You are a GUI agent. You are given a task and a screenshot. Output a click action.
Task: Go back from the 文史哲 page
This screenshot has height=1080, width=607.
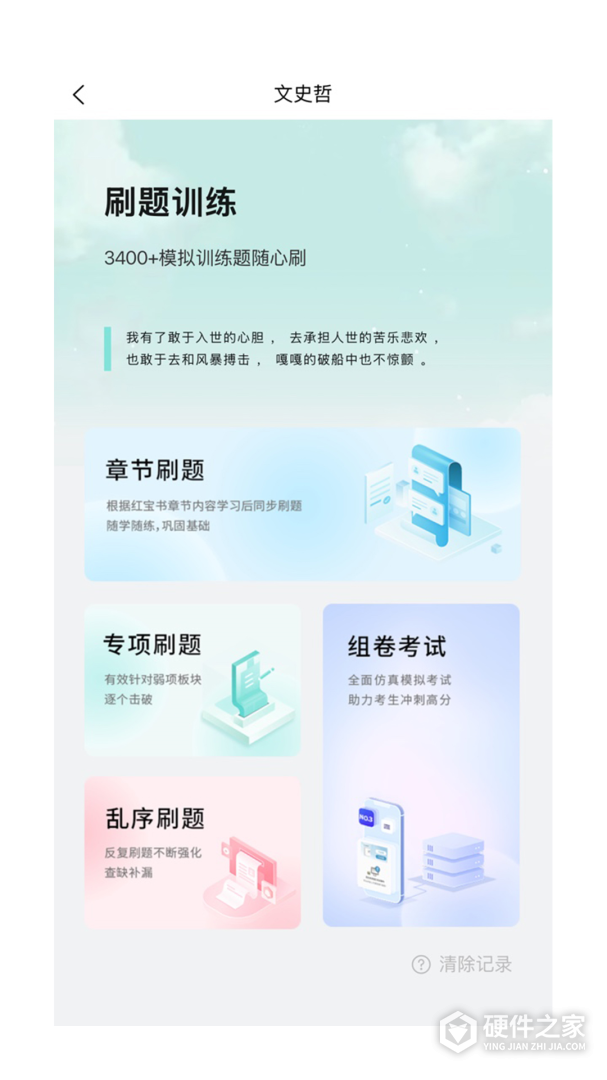79,95
